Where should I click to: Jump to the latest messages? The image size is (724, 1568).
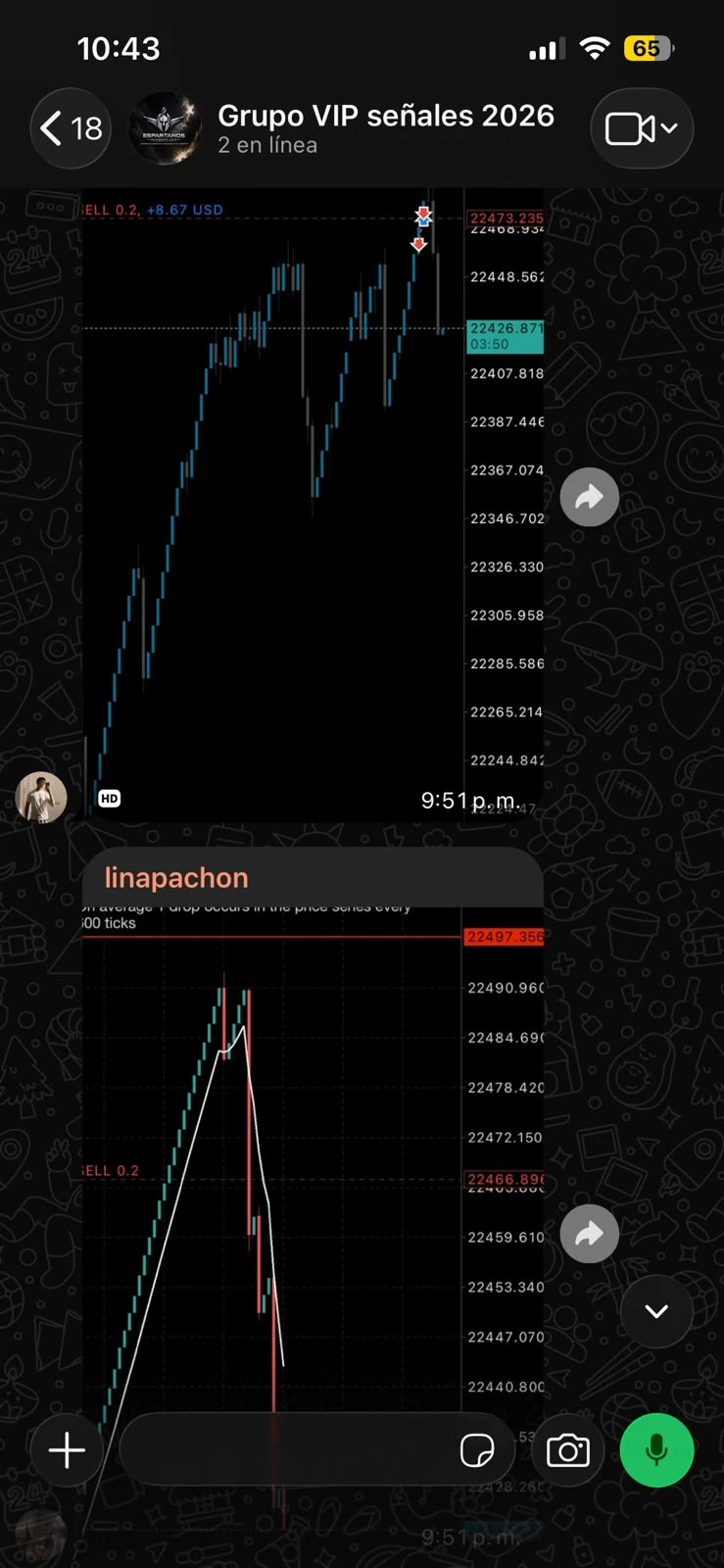[656, 1311]
